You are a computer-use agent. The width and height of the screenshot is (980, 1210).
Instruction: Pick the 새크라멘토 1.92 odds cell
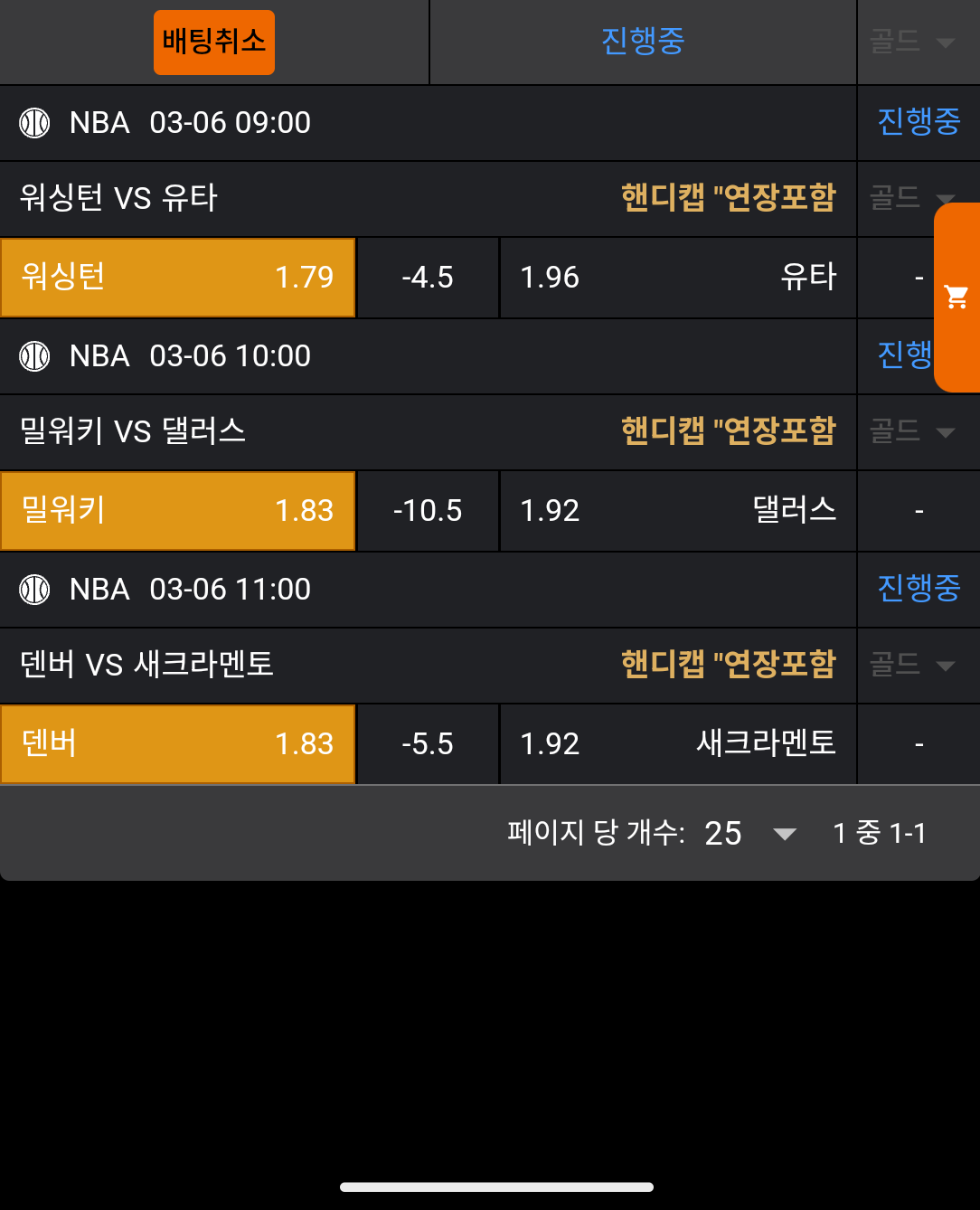point(678,744)
